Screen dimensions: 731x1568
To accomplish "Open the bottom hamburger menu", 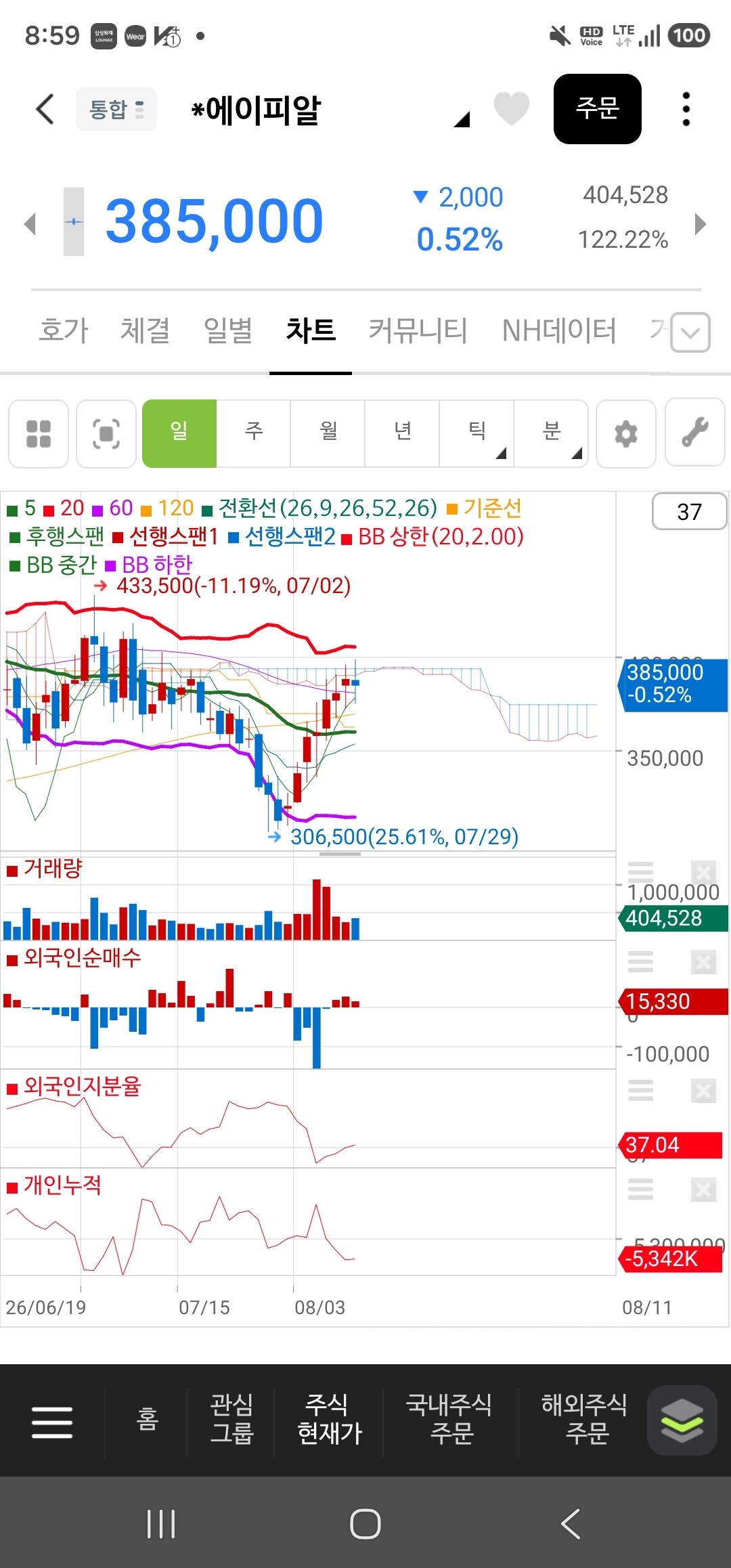I will (52, 1421).
